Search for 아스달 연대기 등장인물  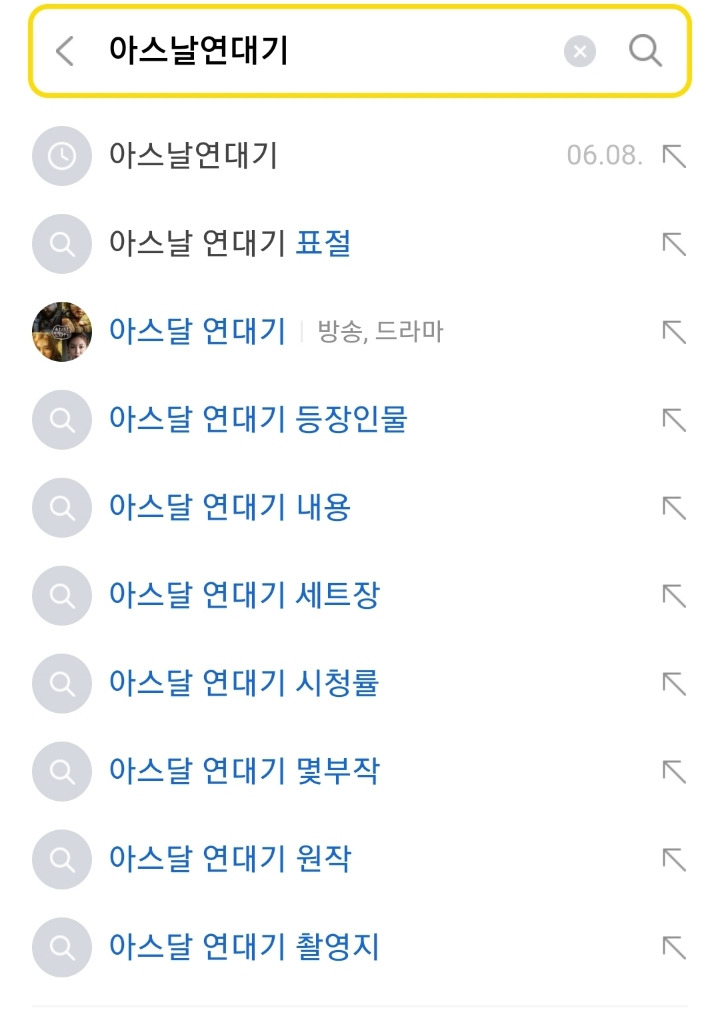(x=258, y=420)
